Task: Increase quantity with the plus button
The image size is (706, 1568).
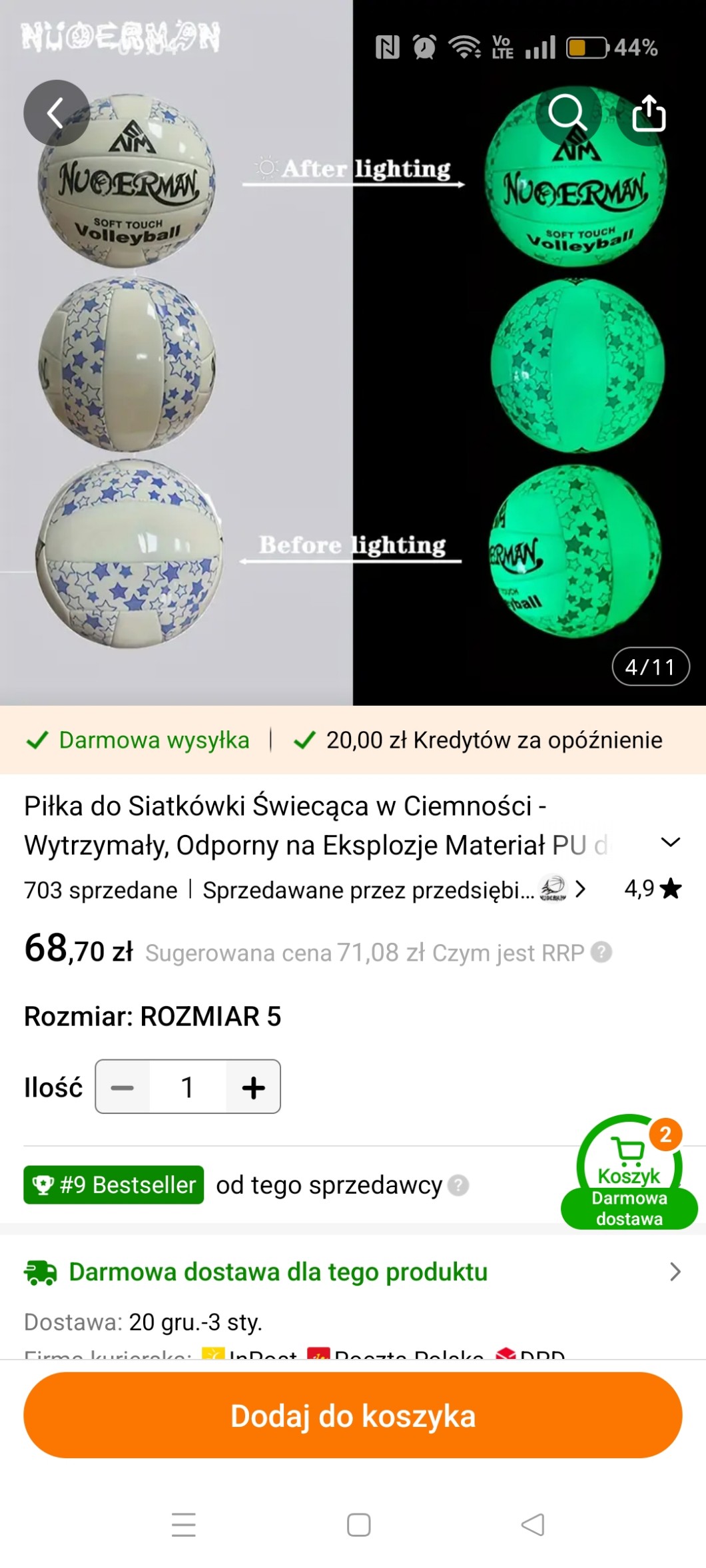Action: [253, 1087]
